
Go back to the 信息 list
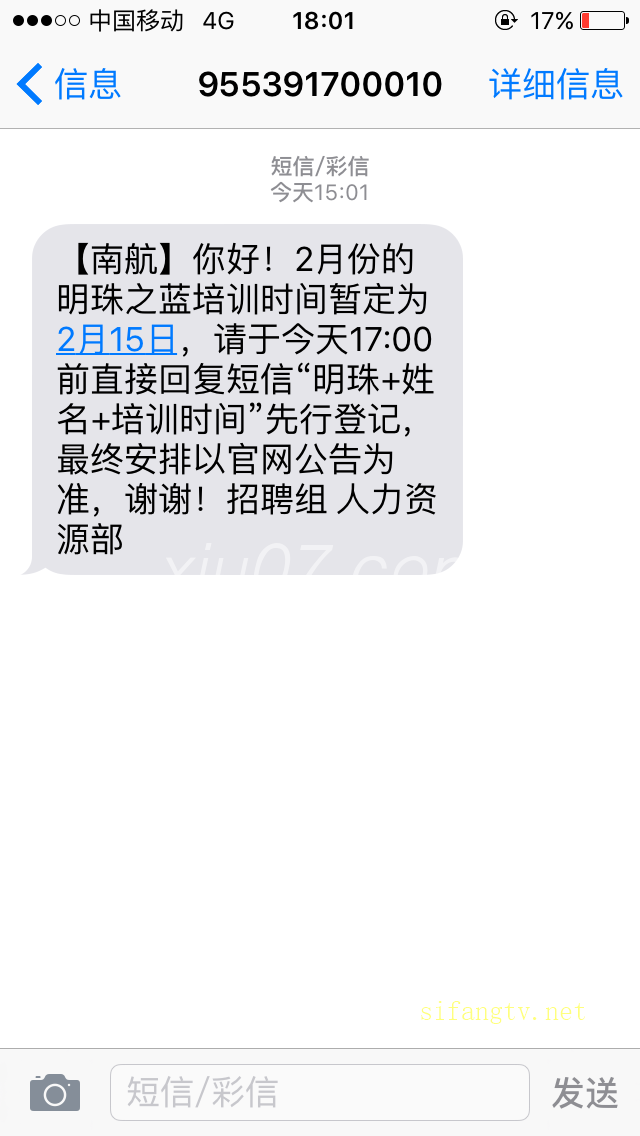(68, 85)
